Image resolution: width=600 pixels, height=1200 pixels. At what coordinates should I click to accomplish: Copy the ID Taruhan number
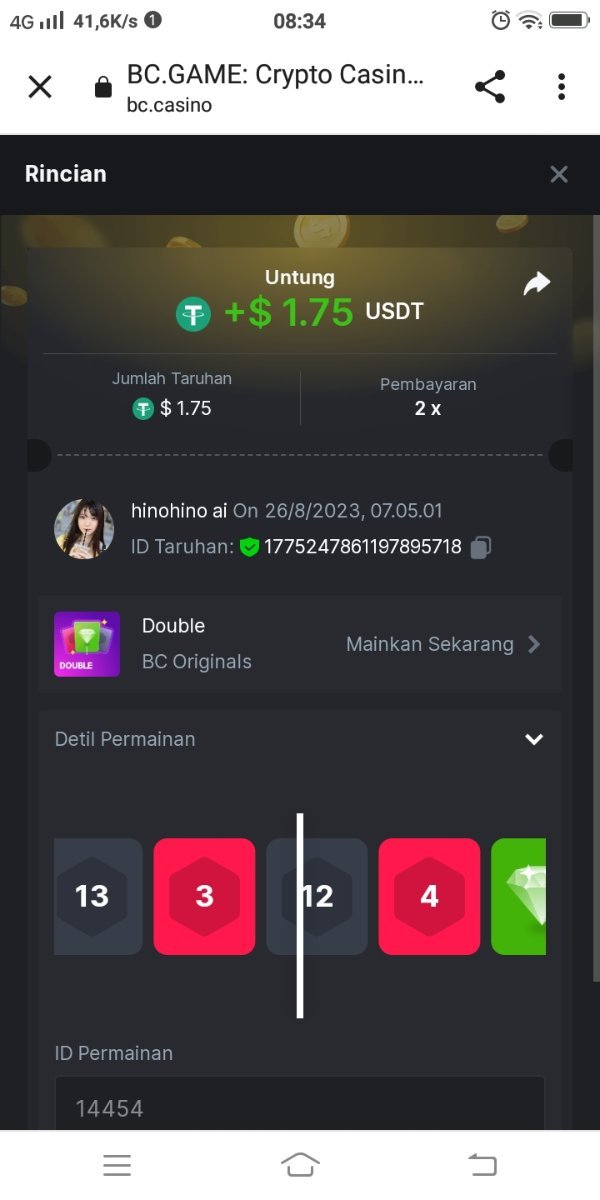click(x=481, y=547)
